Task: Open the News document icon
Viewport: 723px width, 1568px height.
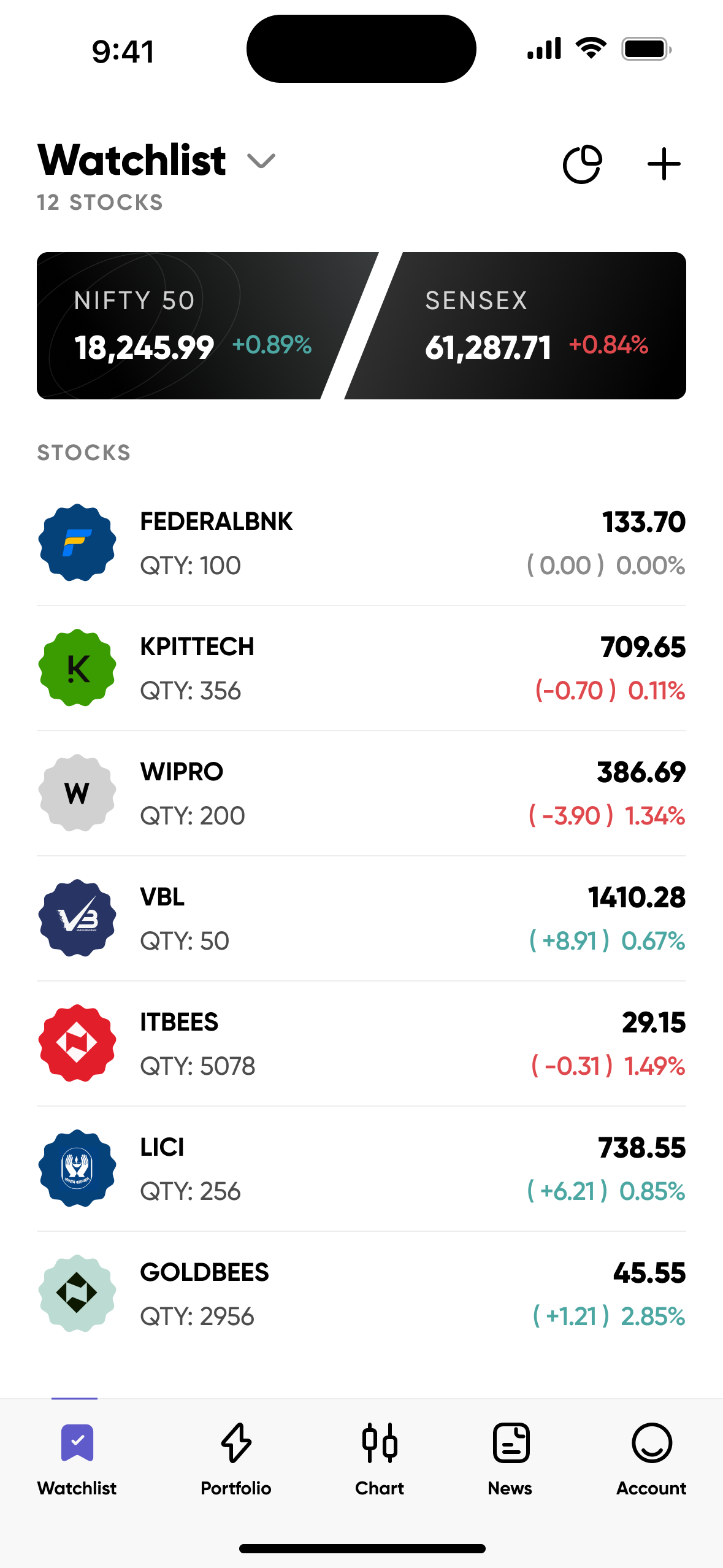Action: [510, 1443]
